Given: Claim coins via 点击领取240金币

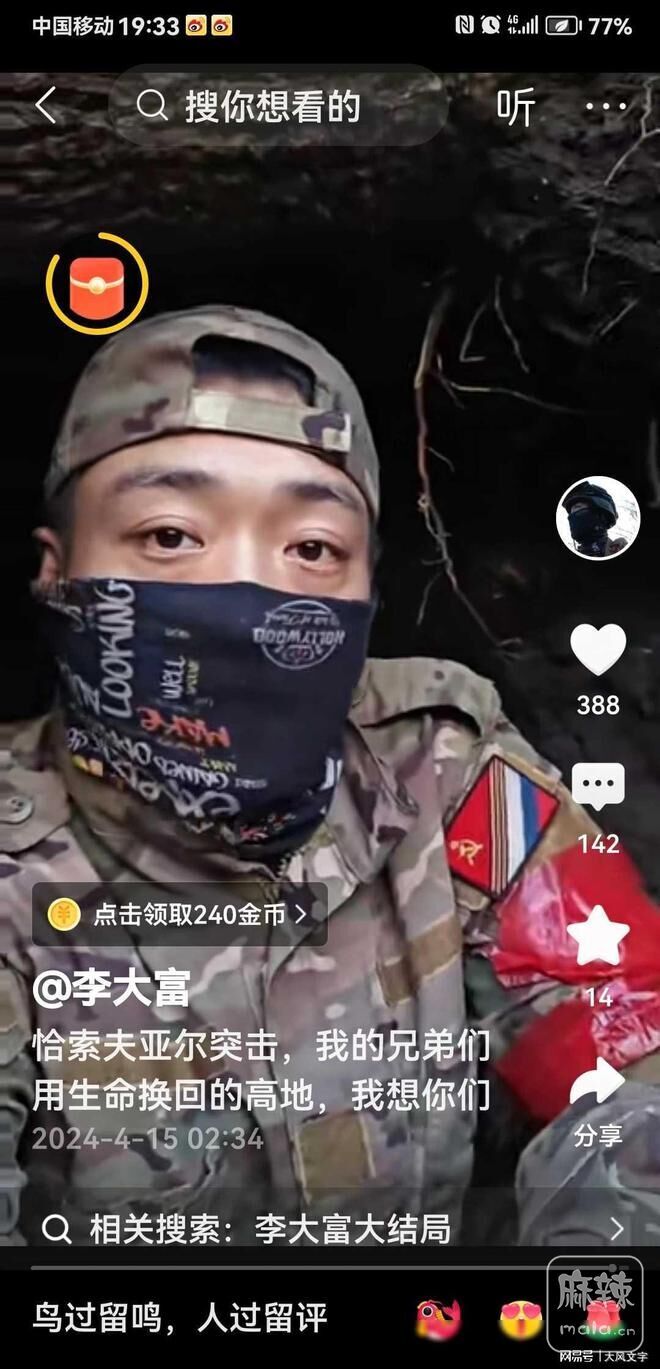Looking at the screenshot, I should tap(180, 913).
